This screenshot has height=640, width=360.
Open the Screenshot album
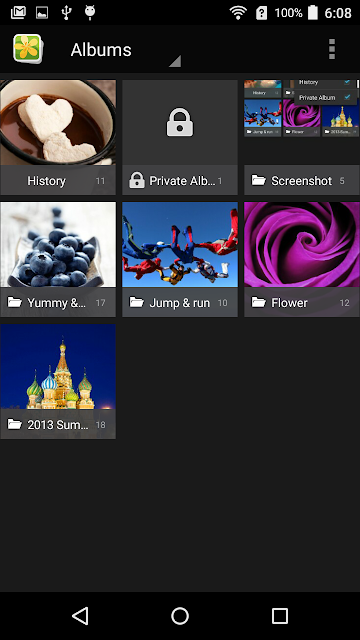tap(302, 137)
